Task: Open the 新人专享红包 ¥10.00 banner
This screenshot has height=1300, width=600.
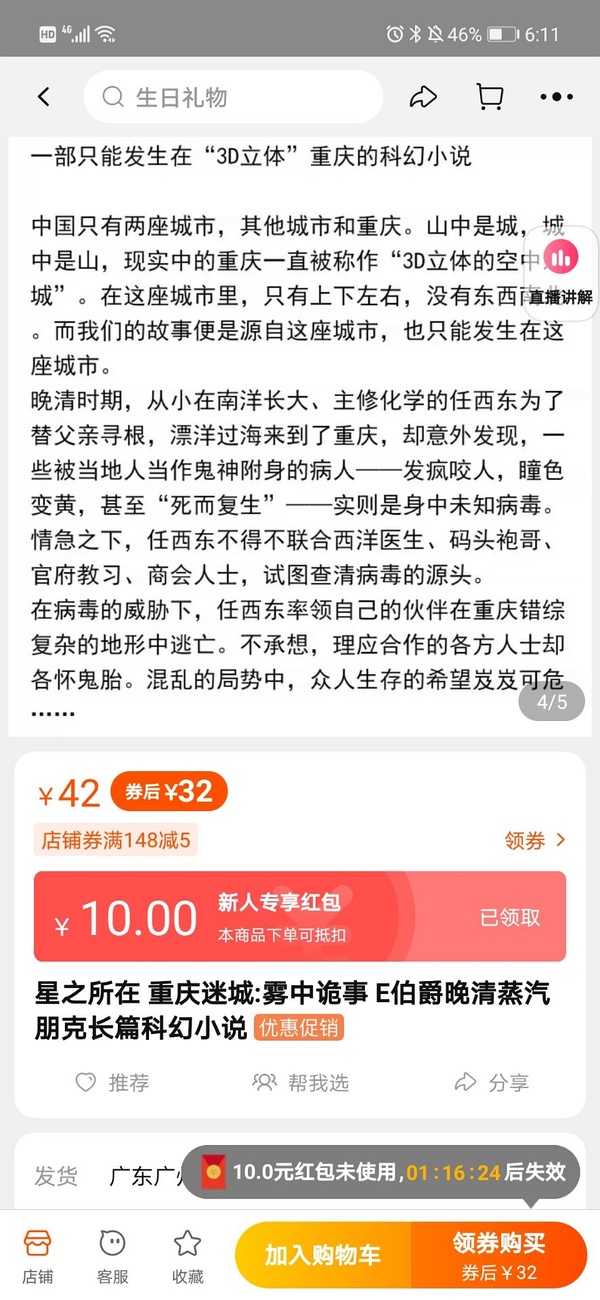Action: click(300, 916)
